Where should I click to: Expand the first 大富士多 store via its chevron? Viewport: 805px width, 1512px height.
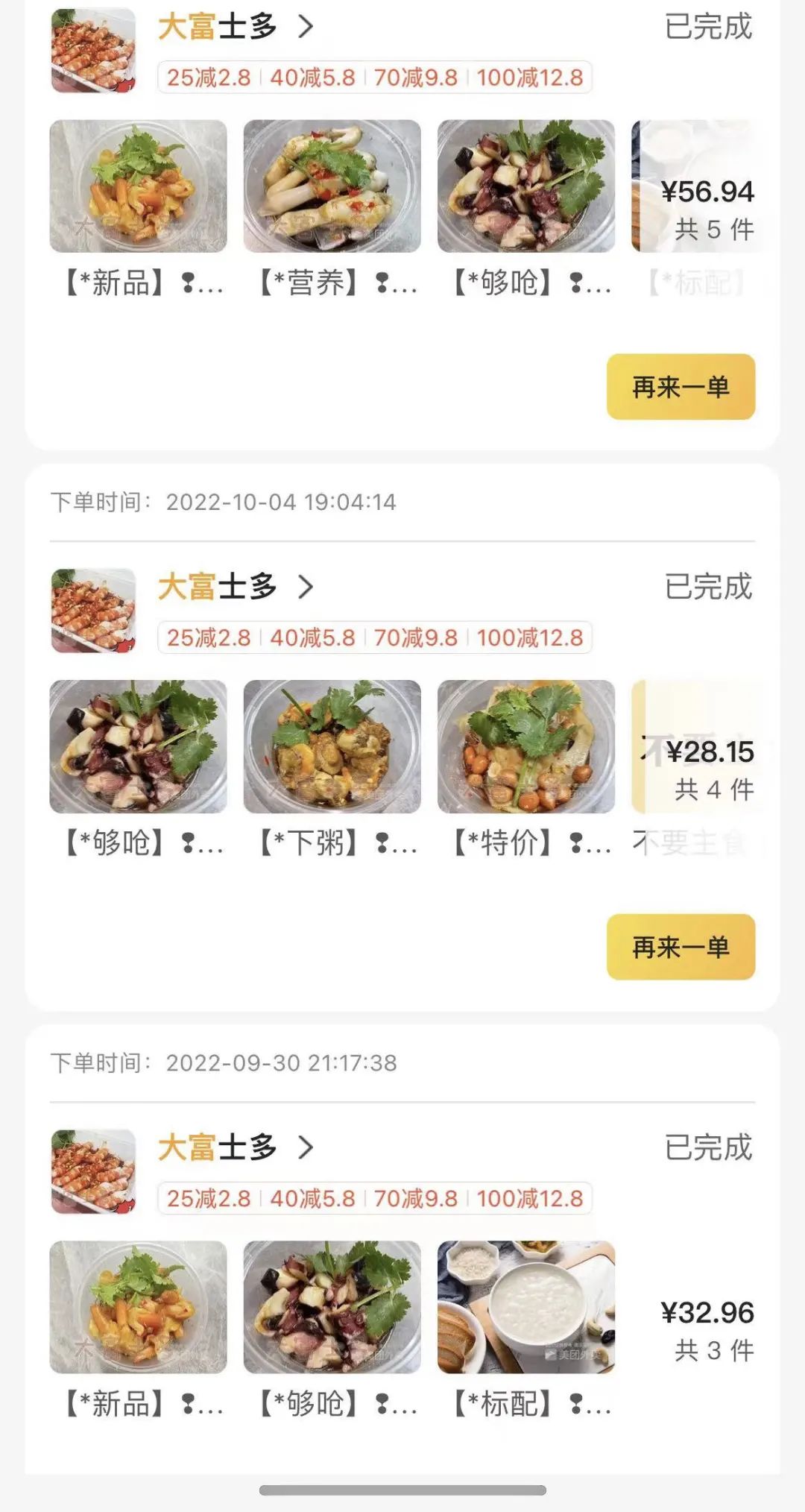pyautogui.click(x=304, y=27)
